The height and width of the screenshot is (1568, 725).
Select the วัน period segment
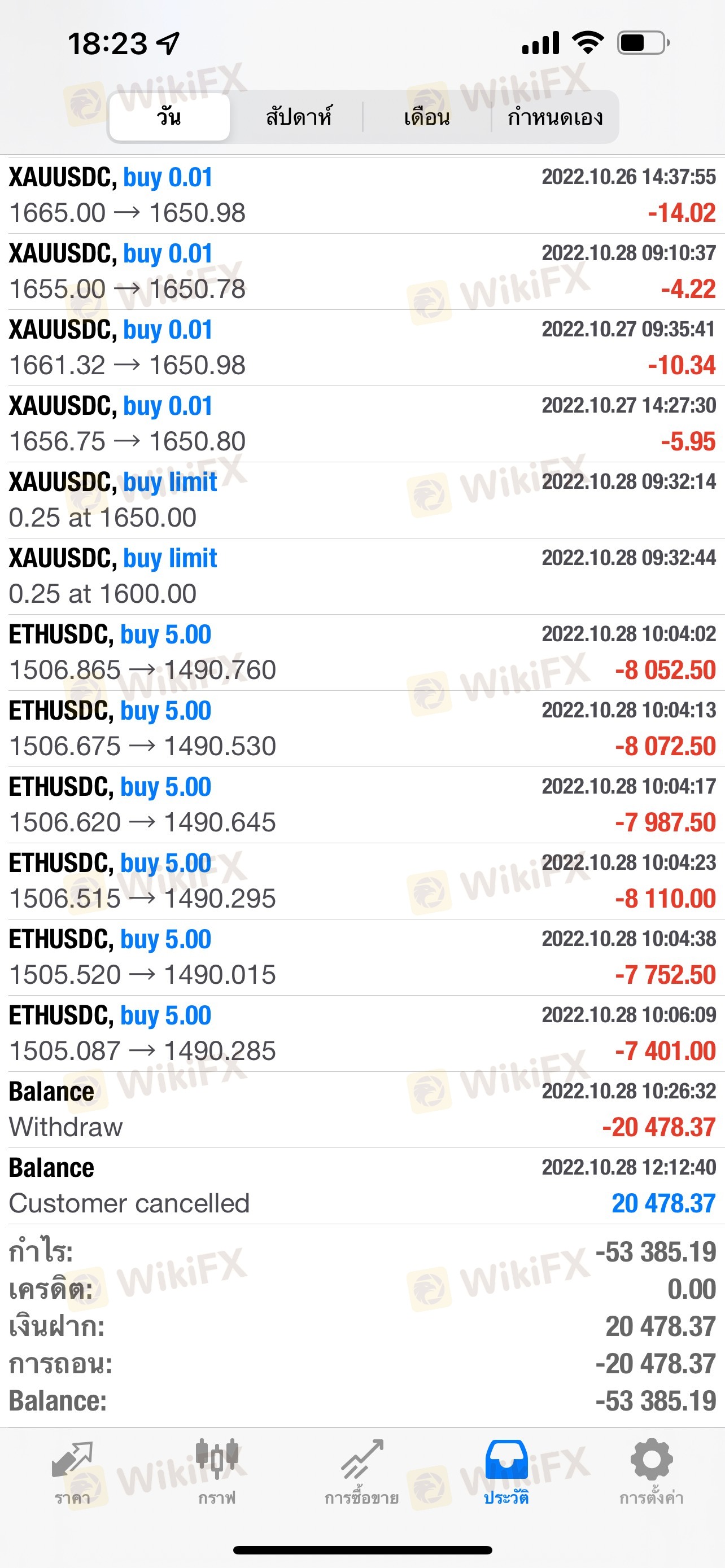click(169, 117)
